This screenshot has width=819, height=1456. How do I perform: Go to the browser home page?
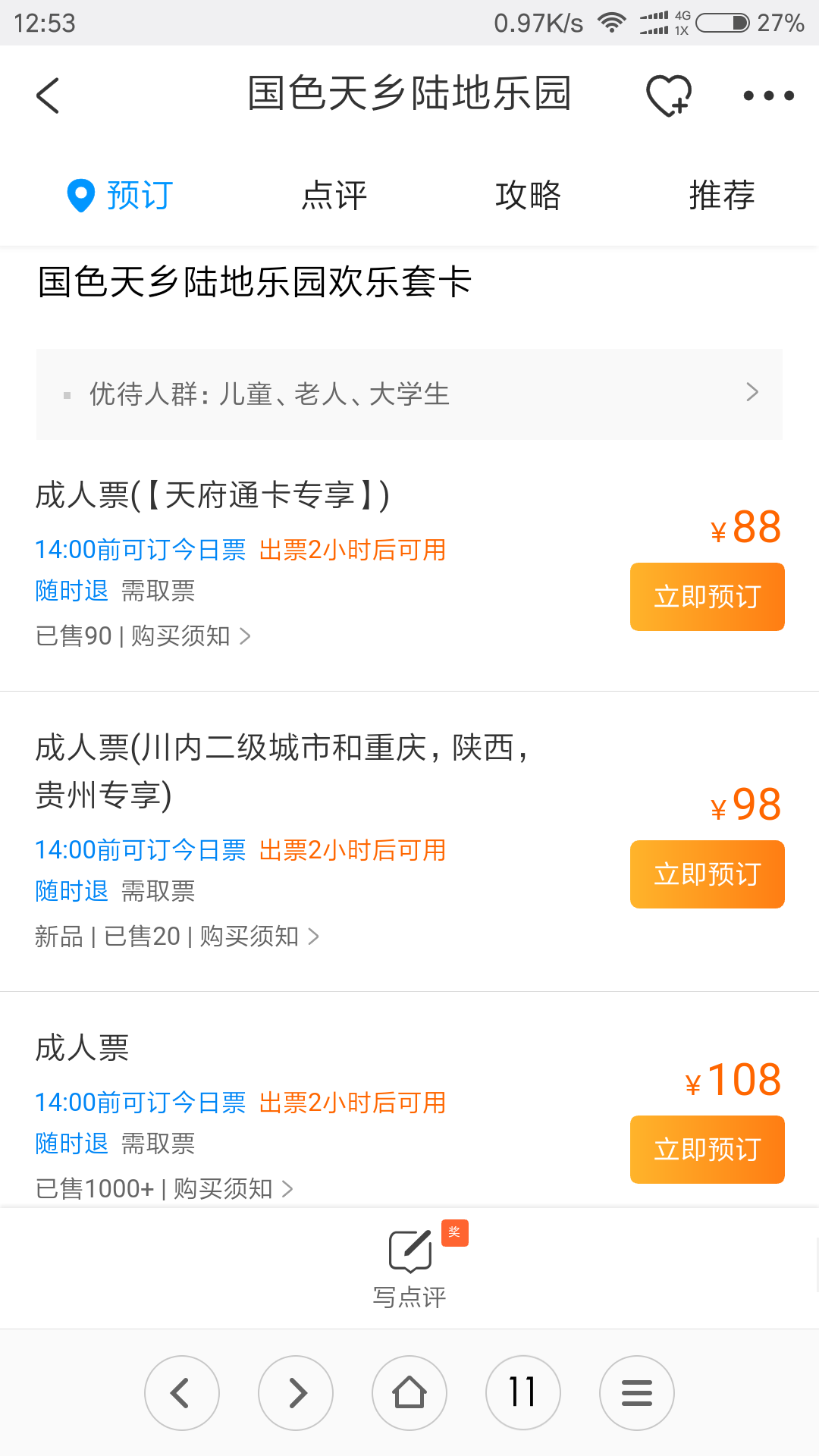point(409,1393)
